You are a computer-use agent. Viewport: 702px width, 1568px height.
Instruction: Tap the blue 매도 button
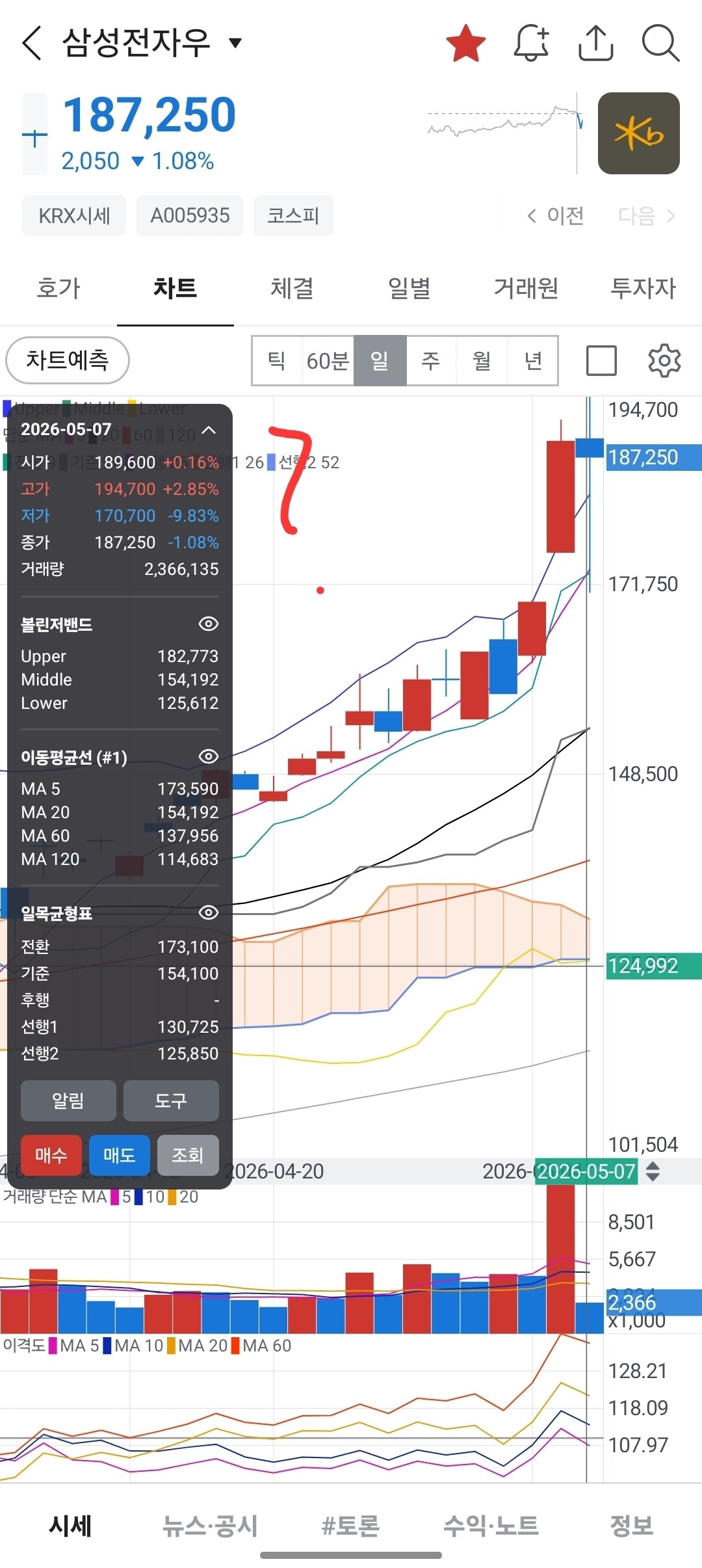[120, 1155]
